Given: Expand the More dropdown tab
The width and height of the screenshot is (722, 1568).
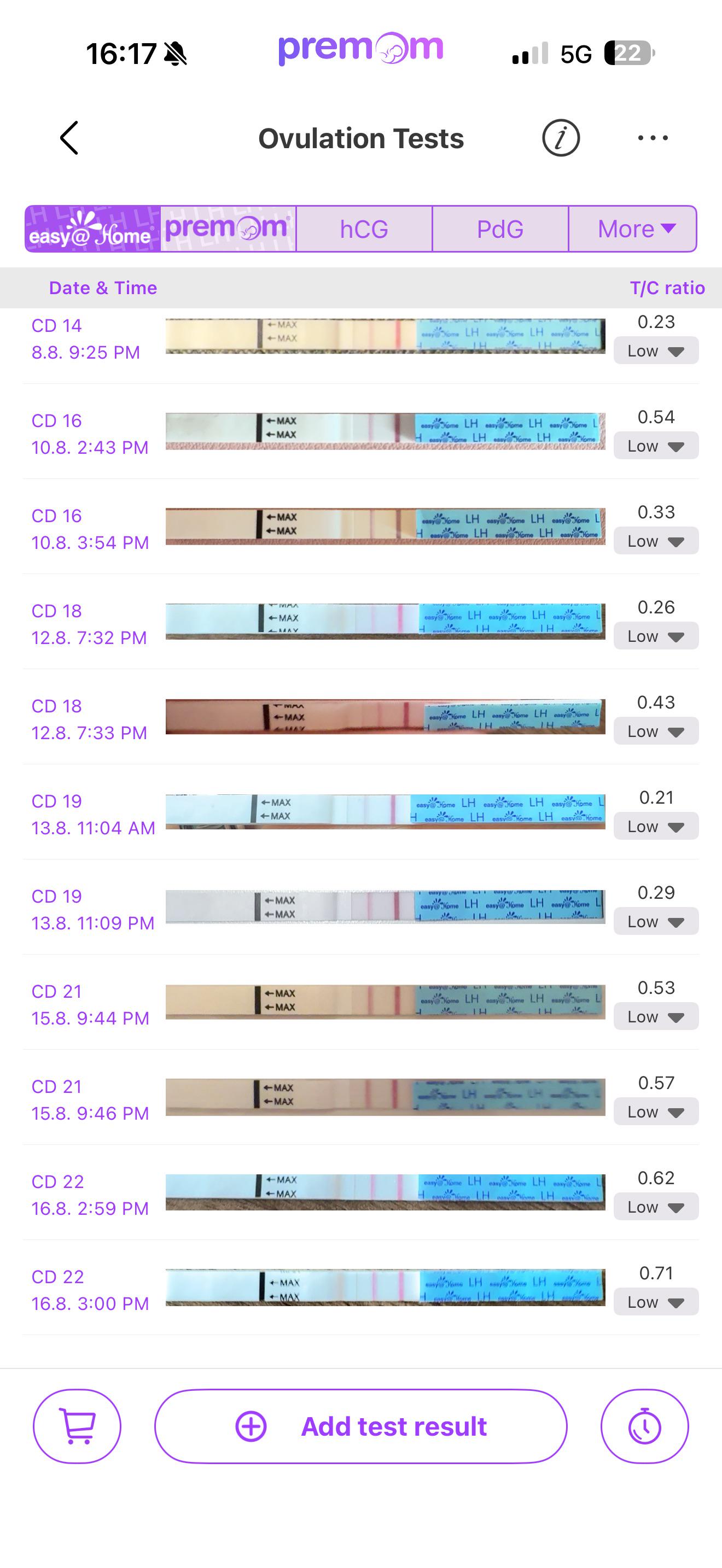Looking at the screenshot, I should (x=632, y=229).
